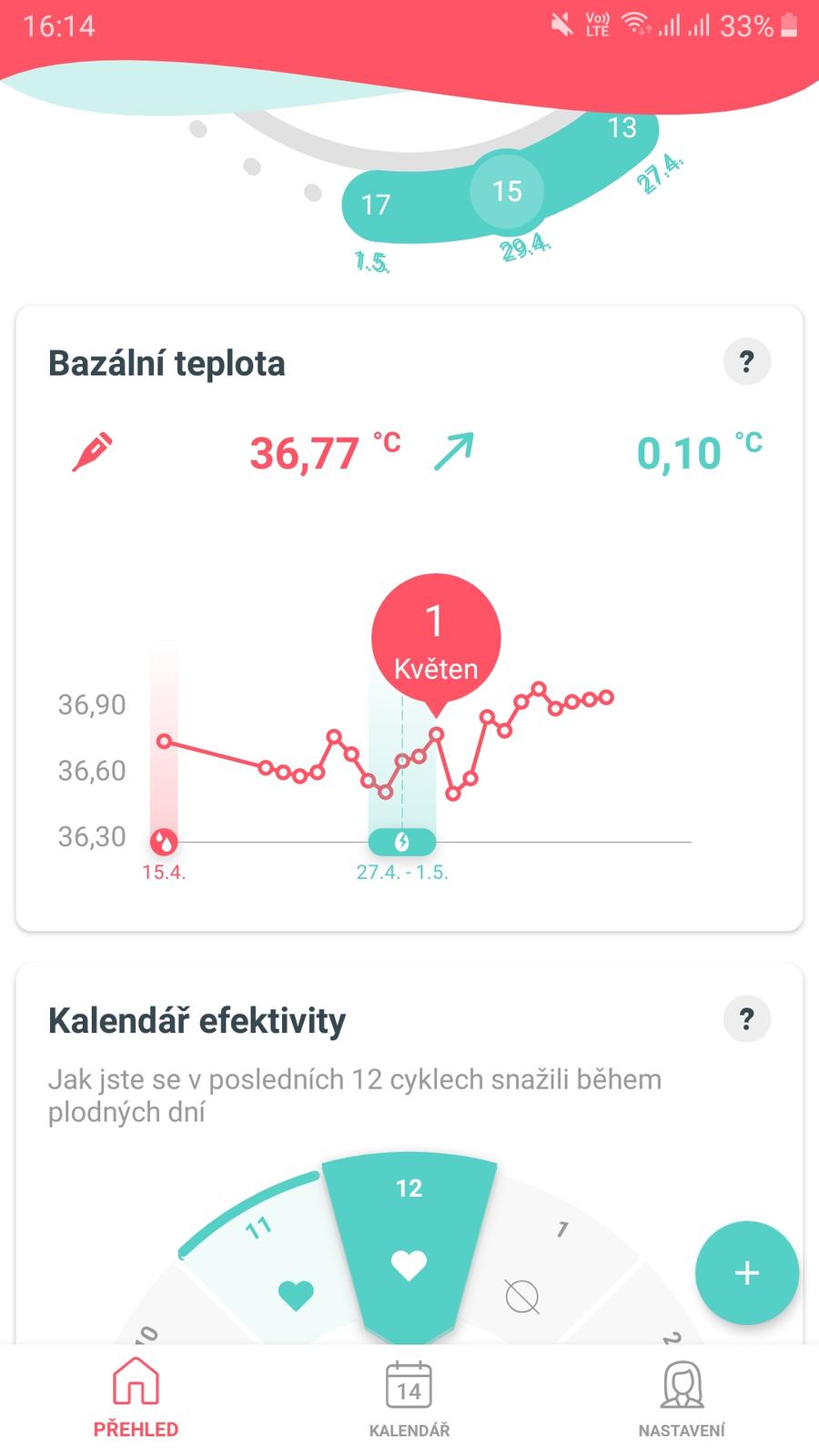819x1456 pixels.
Task: Tap day 17 on the cycle ring
Action: point(376,205)
